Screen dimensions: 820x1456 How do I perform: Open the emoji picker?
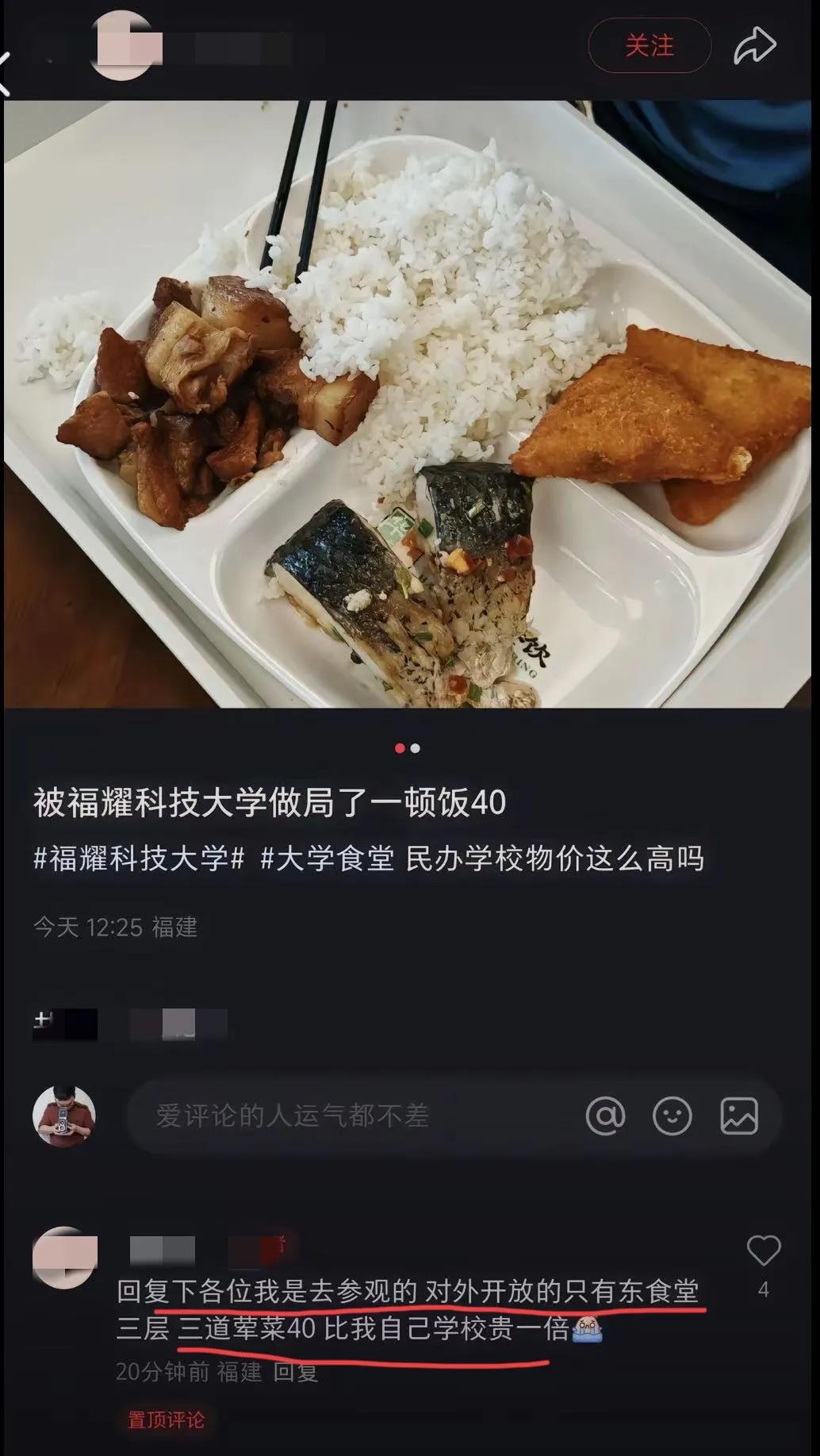coord(672,1116)
